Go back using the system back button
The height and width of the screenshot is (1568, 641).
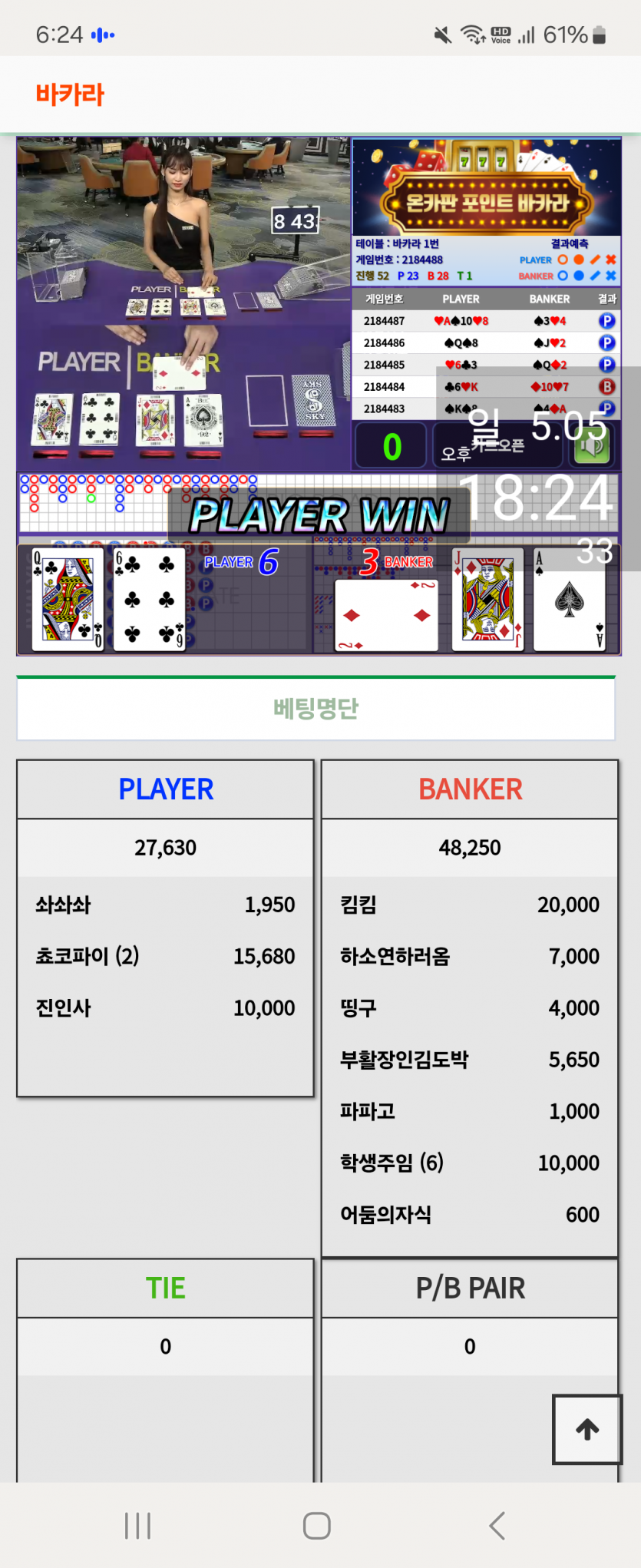tap(497, 1525)
